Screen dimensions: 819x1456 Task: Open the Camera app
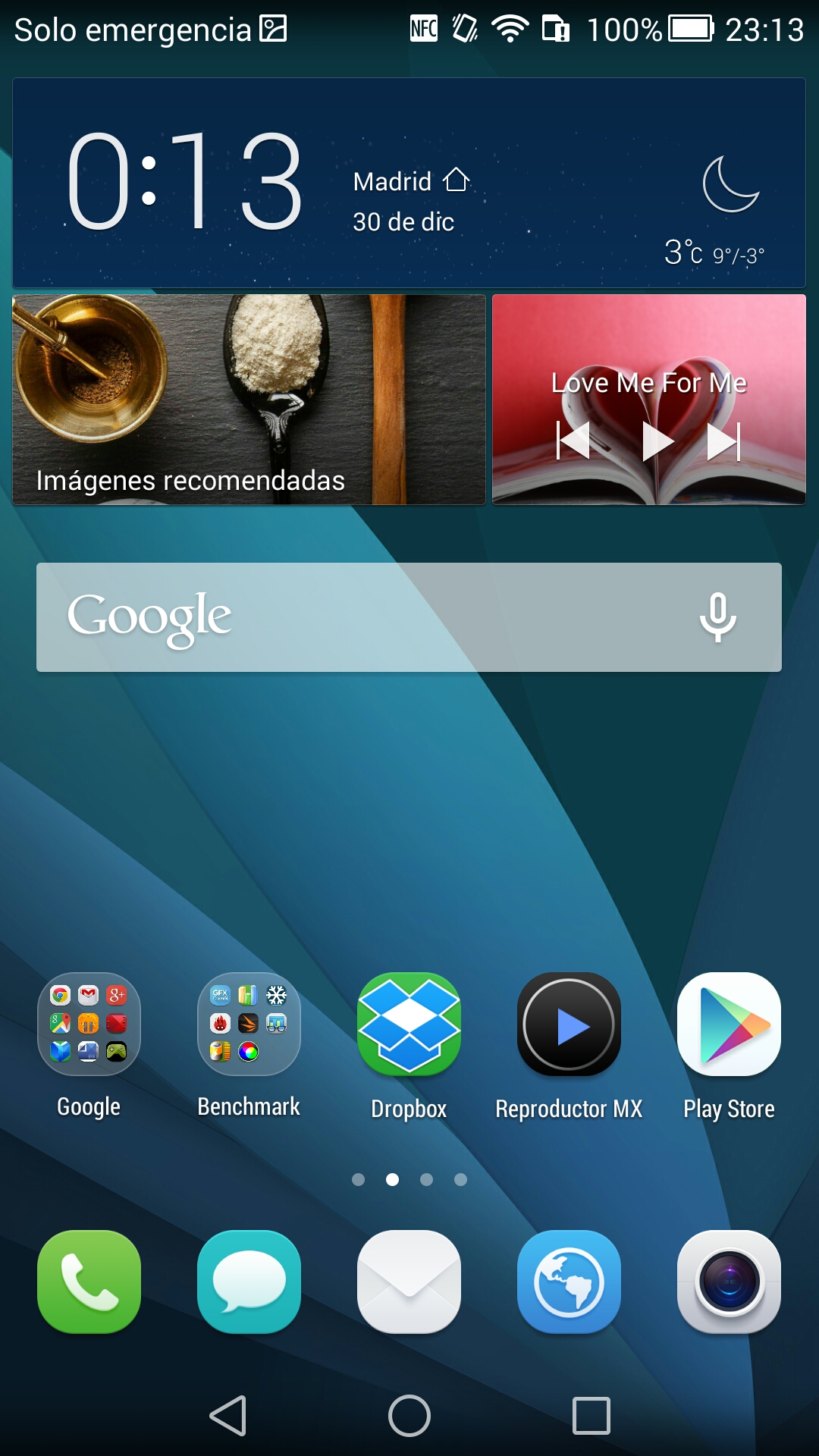(x=729, y=1282)
